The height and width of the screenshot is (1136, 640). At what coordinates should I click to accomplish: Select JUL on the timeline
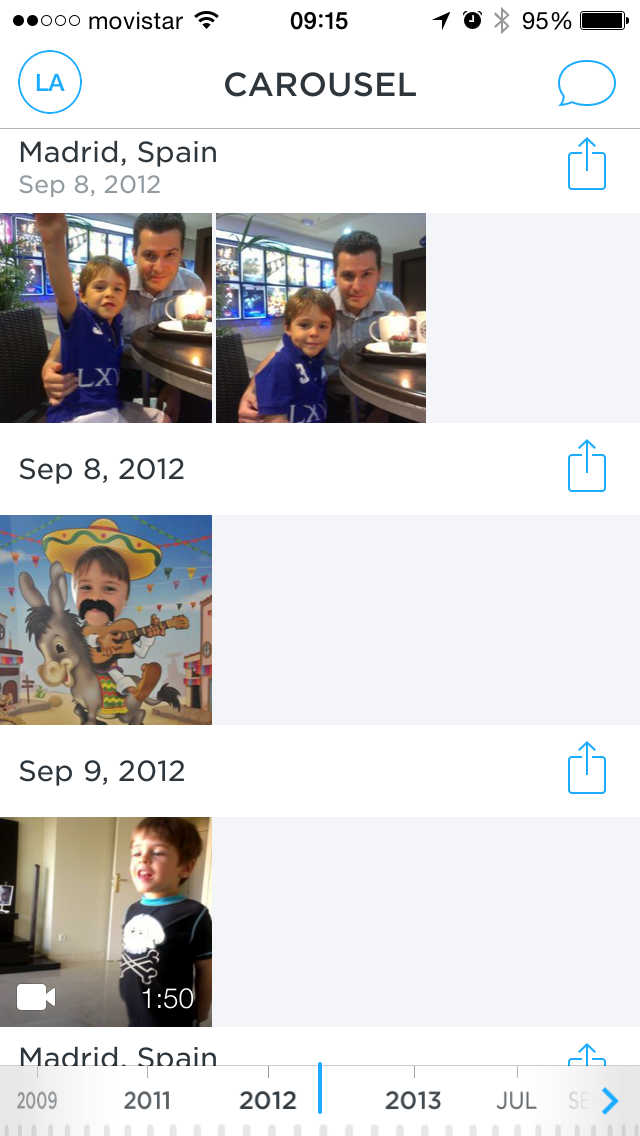[x=516, y=1101]
